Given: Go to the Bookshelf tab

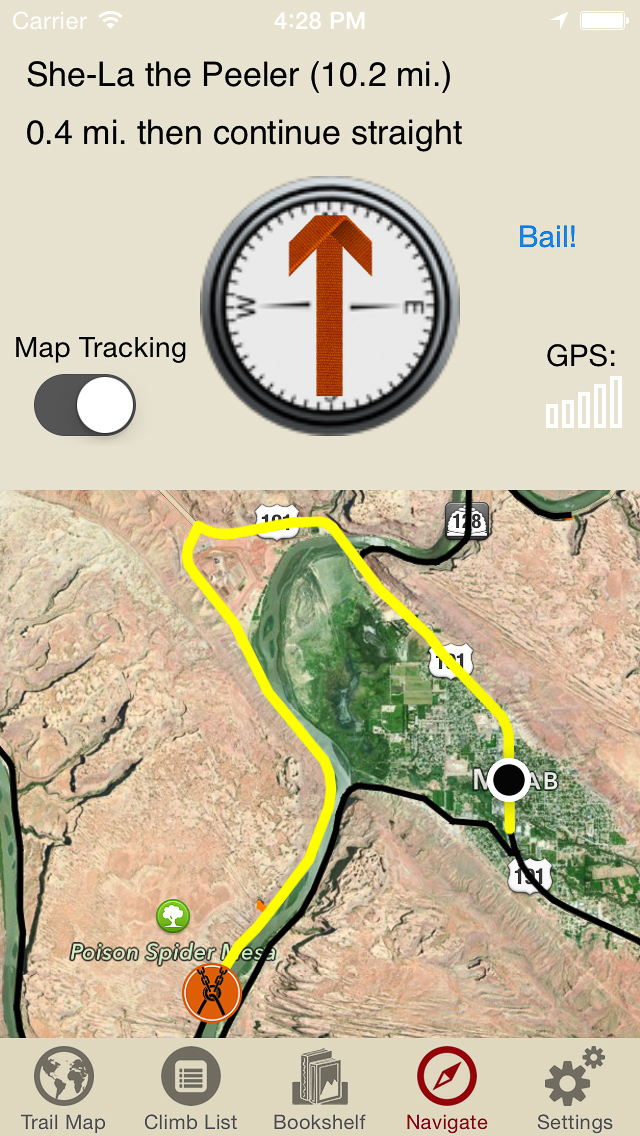Looking at the screenshot, I should tap(319, 1088).
